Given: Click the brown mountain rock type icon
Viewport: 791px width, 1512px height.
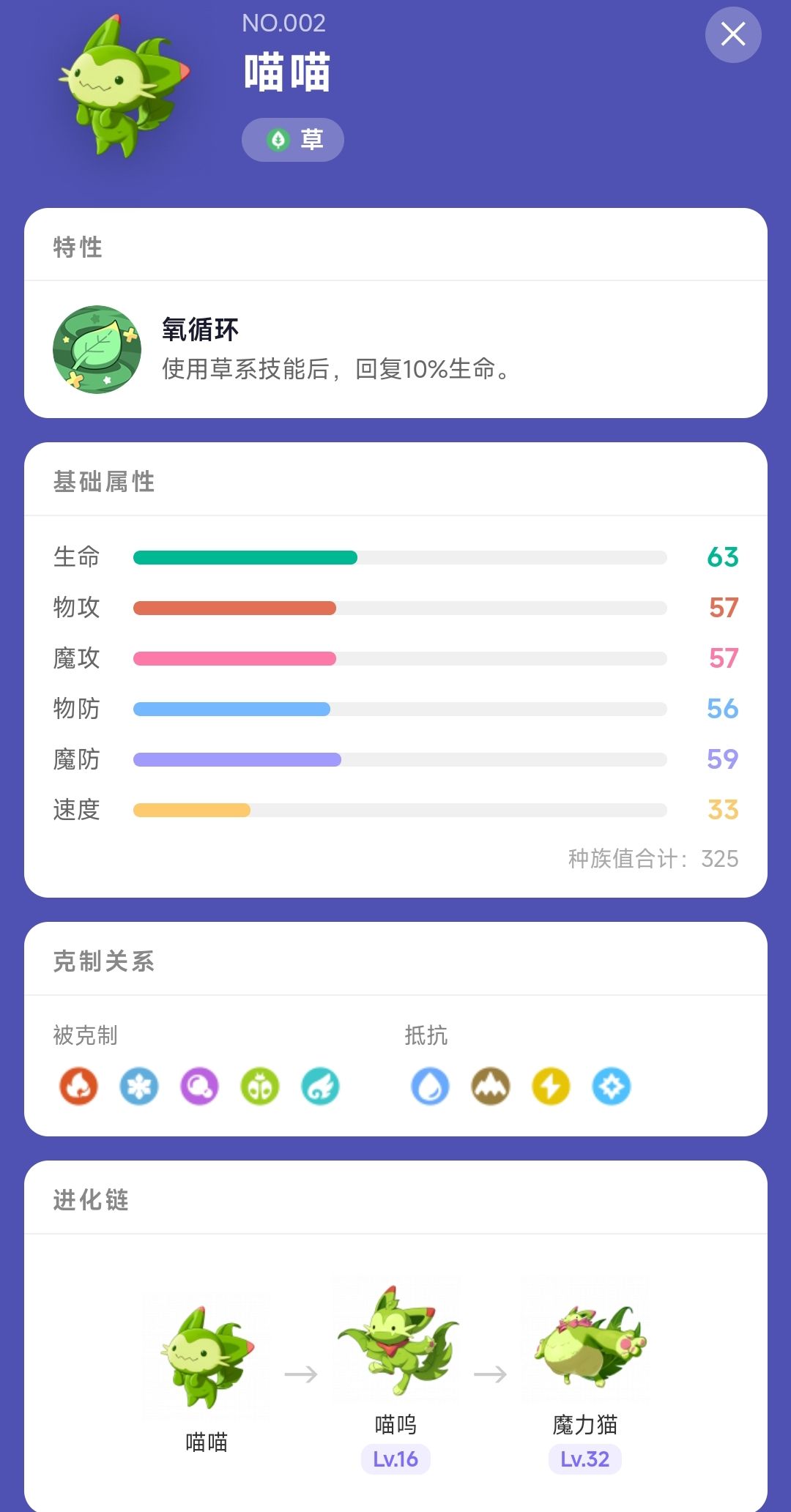Looking at the screenshot, I should (490, 1087).
